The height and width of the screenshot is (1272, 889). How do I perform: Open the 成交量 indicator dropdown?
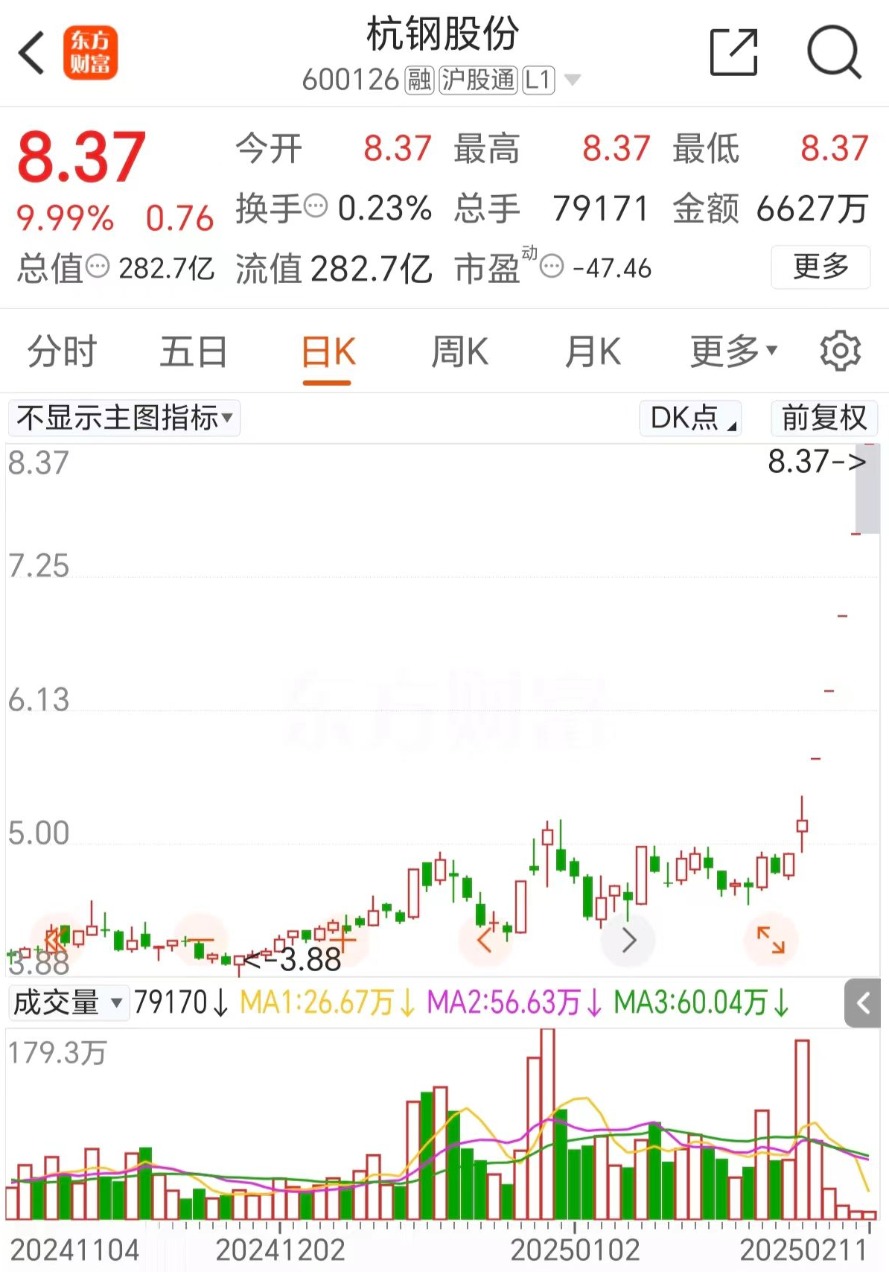pos(68,1002)
